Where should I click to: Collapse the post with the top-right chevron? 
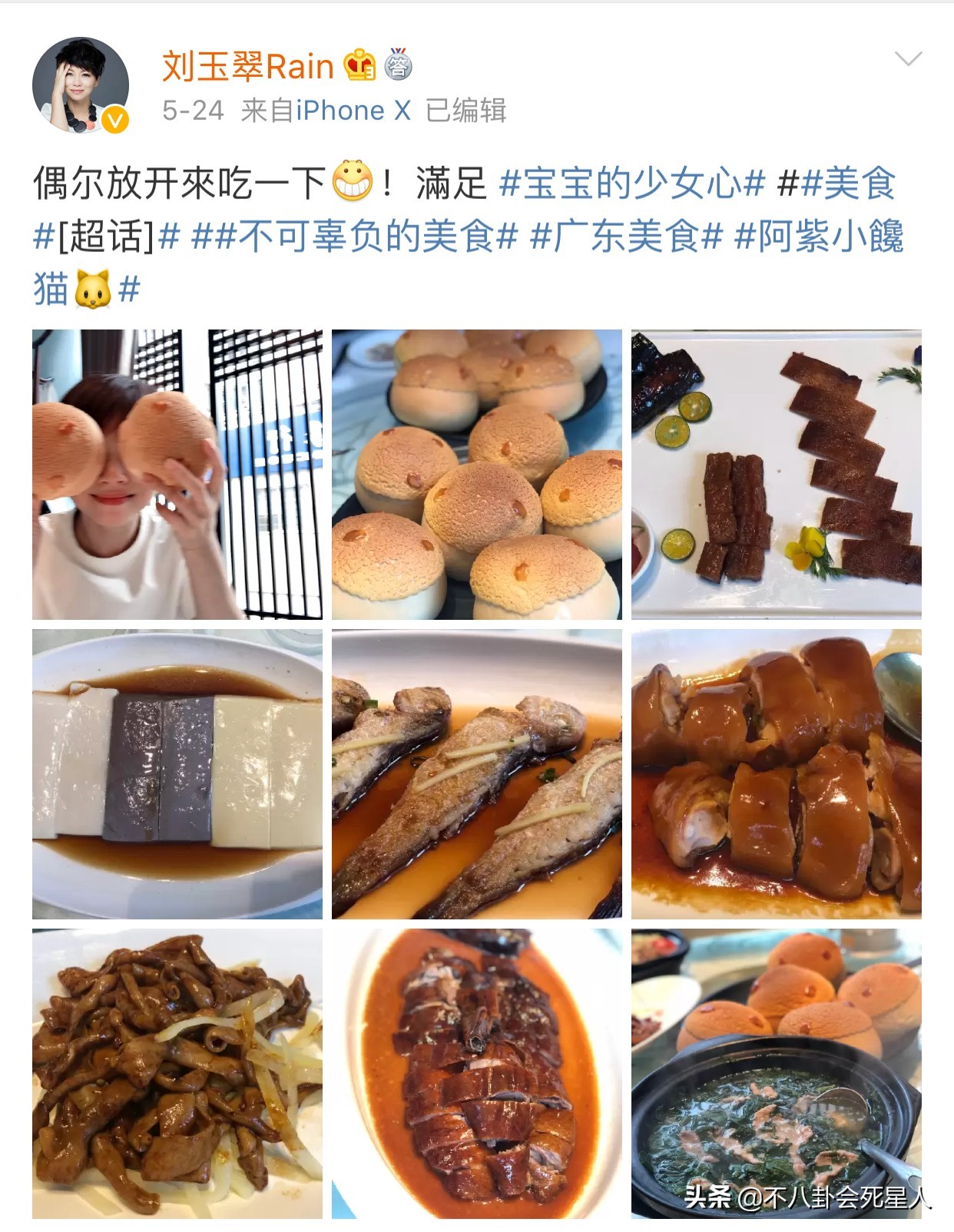pos(910,58)
